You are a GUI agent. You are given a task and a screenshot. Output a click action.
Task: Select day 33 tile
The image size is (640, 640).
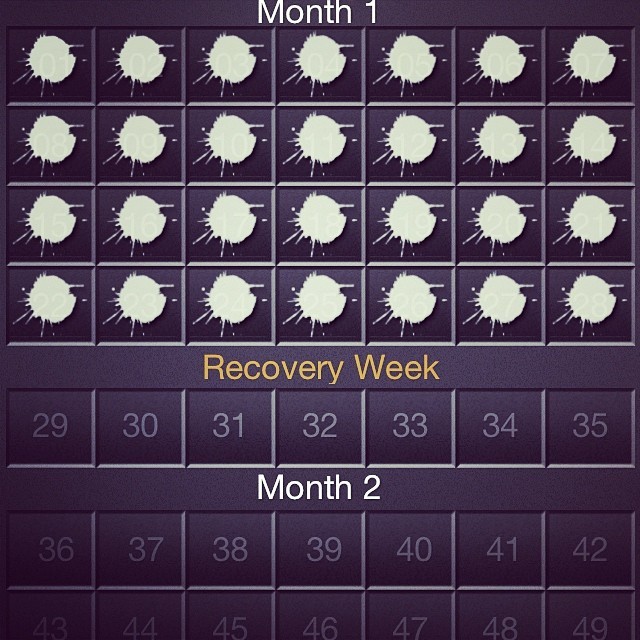coord(410,427)
